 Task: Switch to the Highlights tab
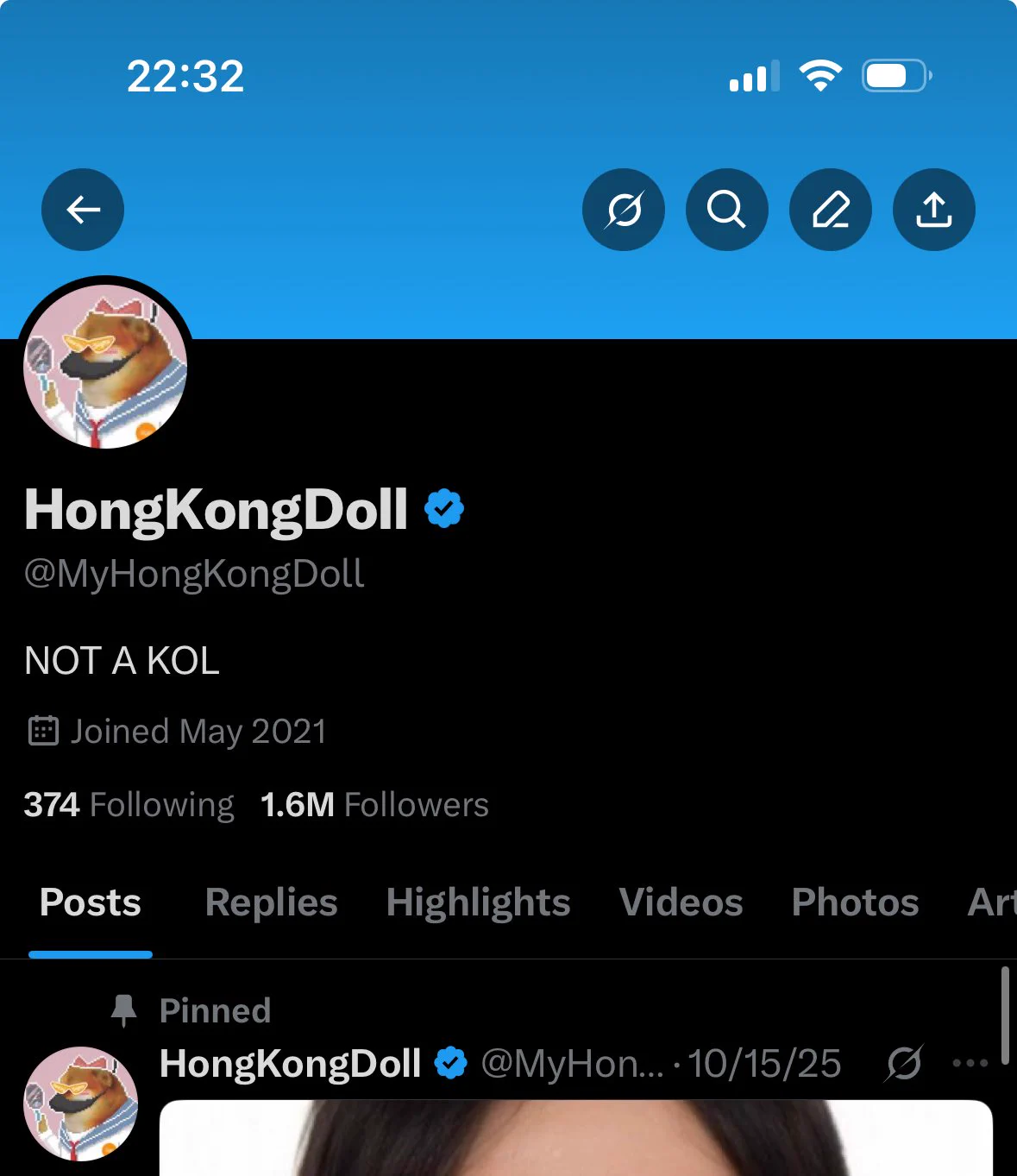[x=478, y=902]
